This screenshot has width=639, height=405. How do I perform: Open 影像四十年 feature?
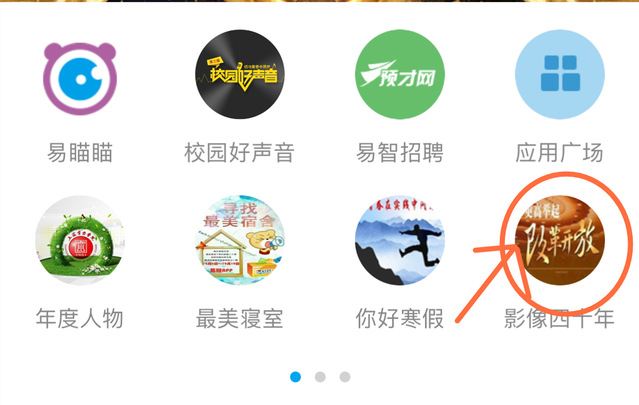559,240
